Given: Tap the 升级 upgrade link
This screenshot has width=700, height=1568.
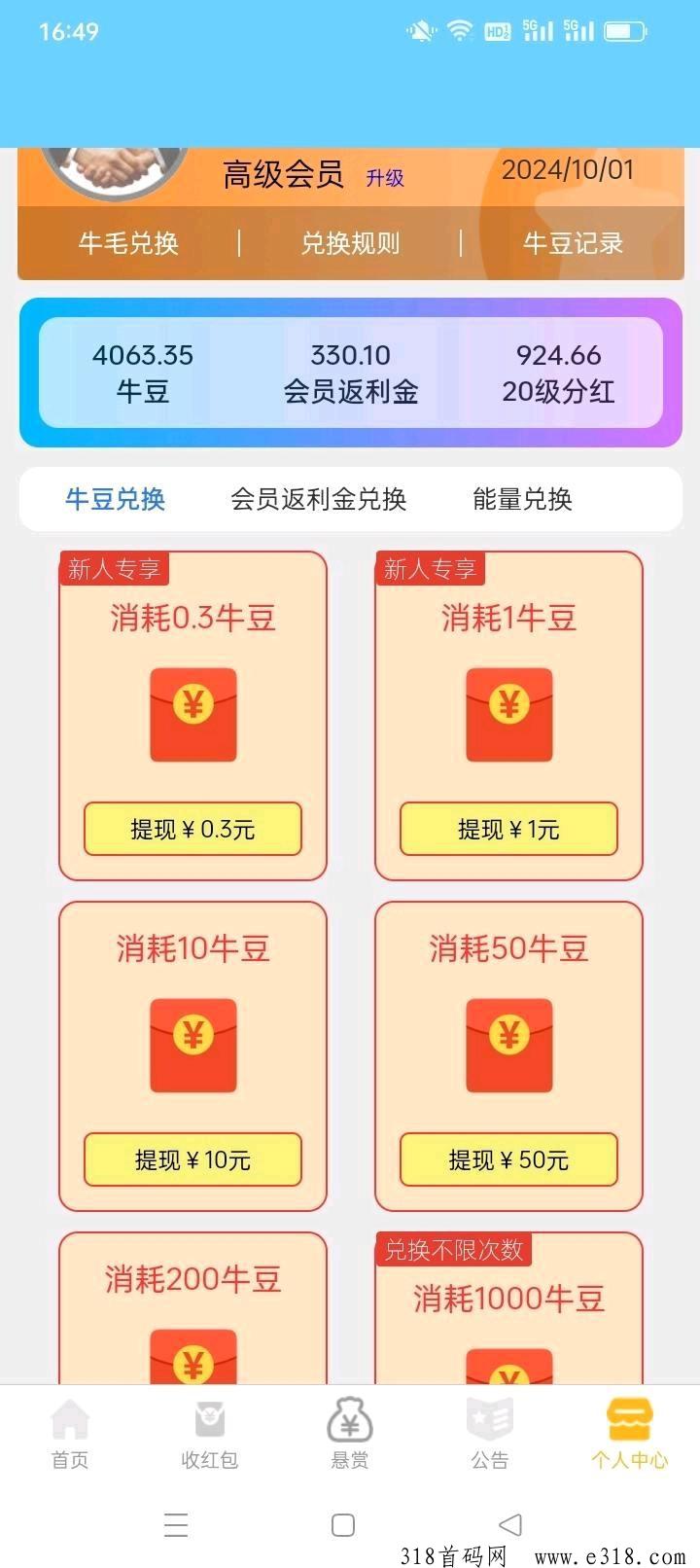Looking at the screenshot, I should [x=385, y=178].
